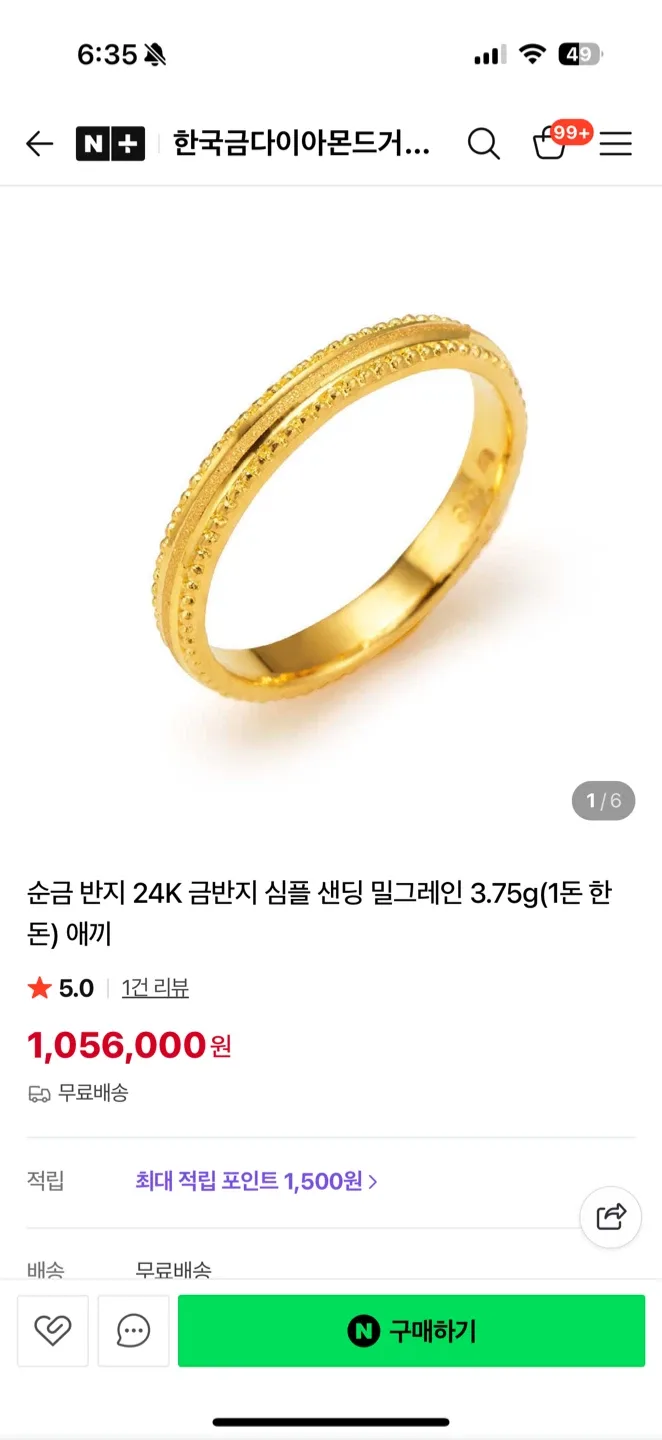Open the search icon in header

point(483,144)
